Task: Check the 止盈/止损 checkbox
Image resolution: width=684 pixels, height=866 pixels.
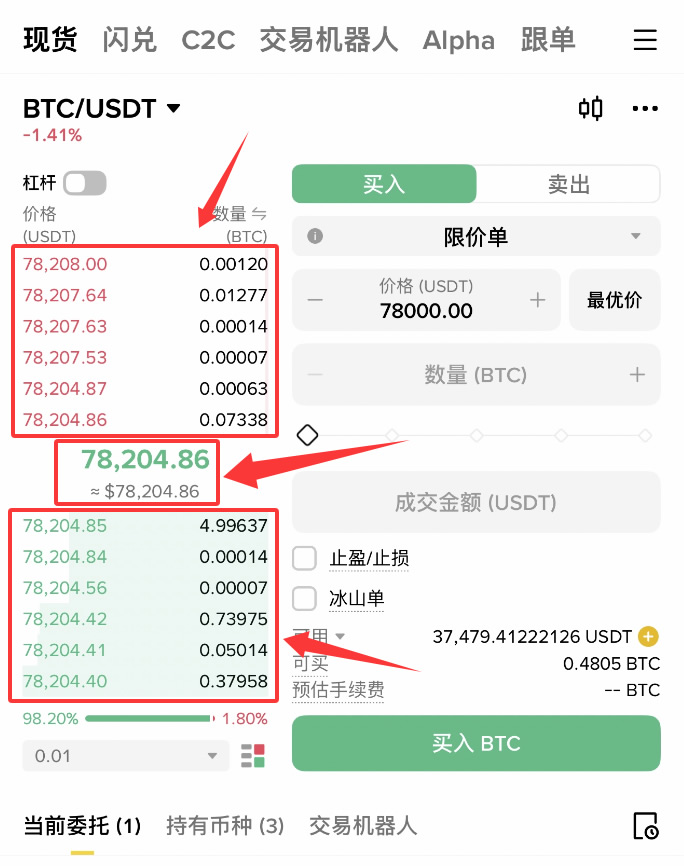Action: click(x=304, y=558)
